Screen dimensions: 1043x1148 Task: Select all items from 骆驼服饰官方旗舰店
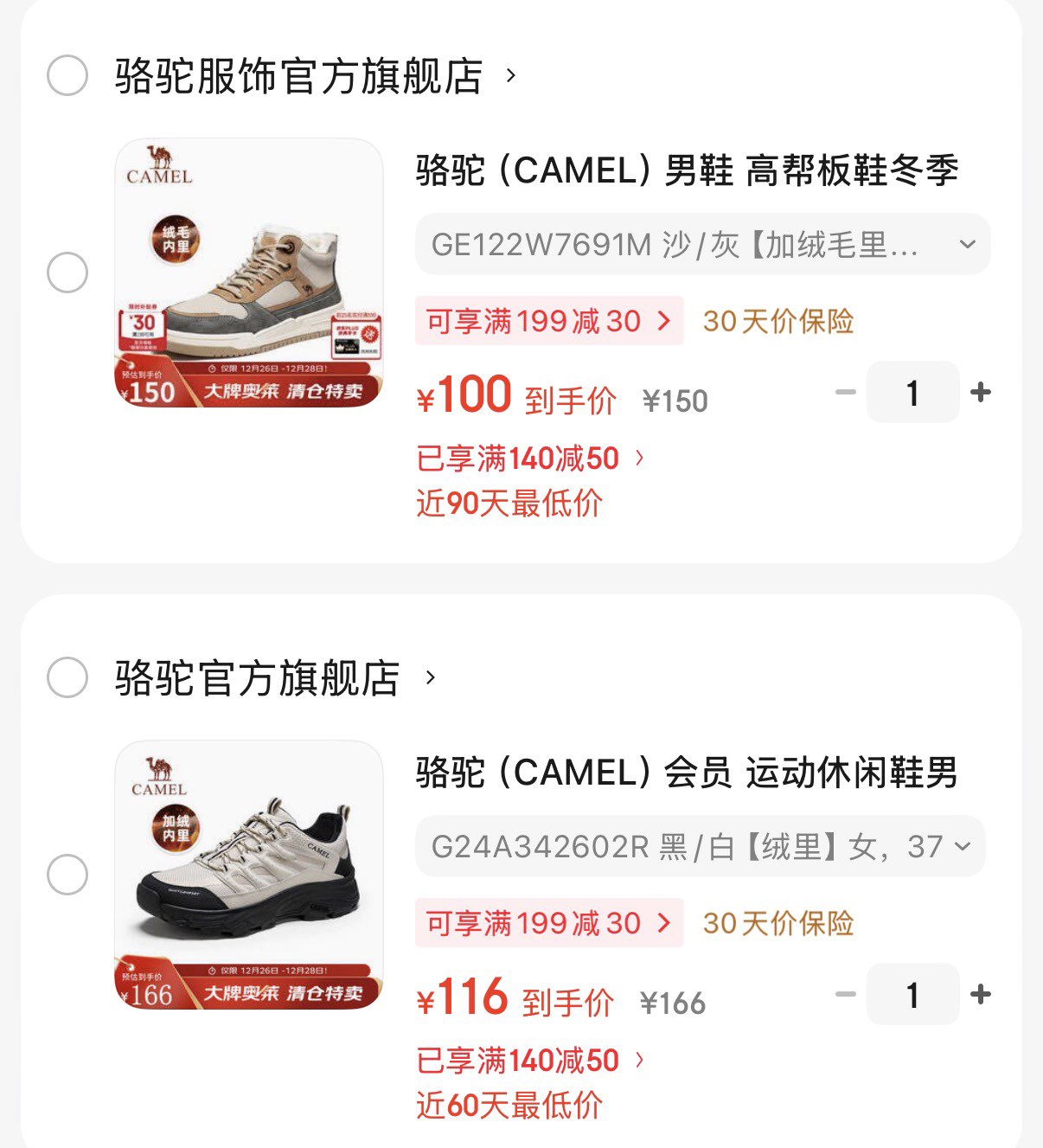point(67,76)
